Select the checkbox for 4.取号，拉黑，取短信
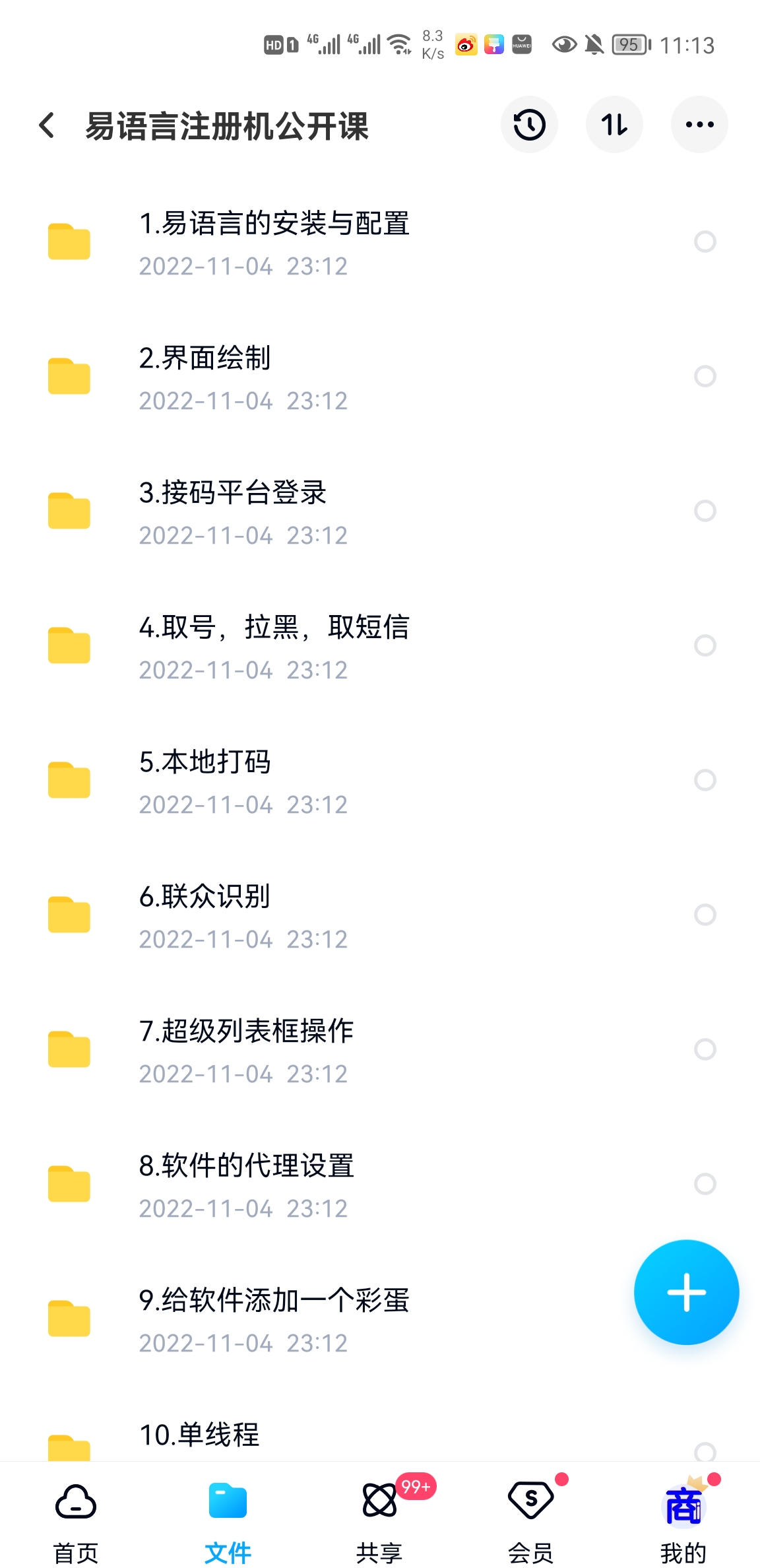 [x=705, y=645]
